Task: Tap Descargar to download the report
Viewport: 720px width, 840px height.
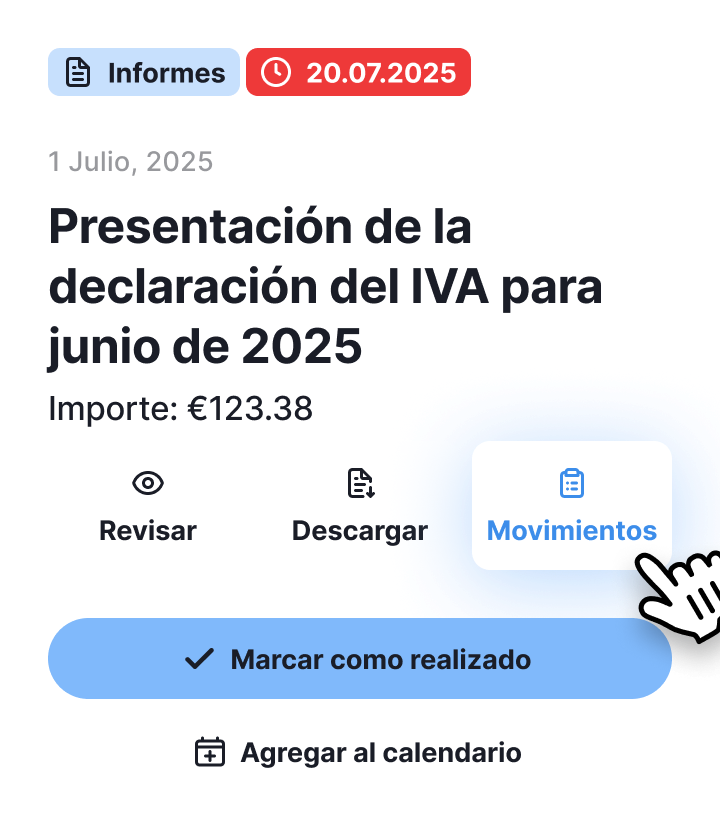Action: [x=360, y=506]
